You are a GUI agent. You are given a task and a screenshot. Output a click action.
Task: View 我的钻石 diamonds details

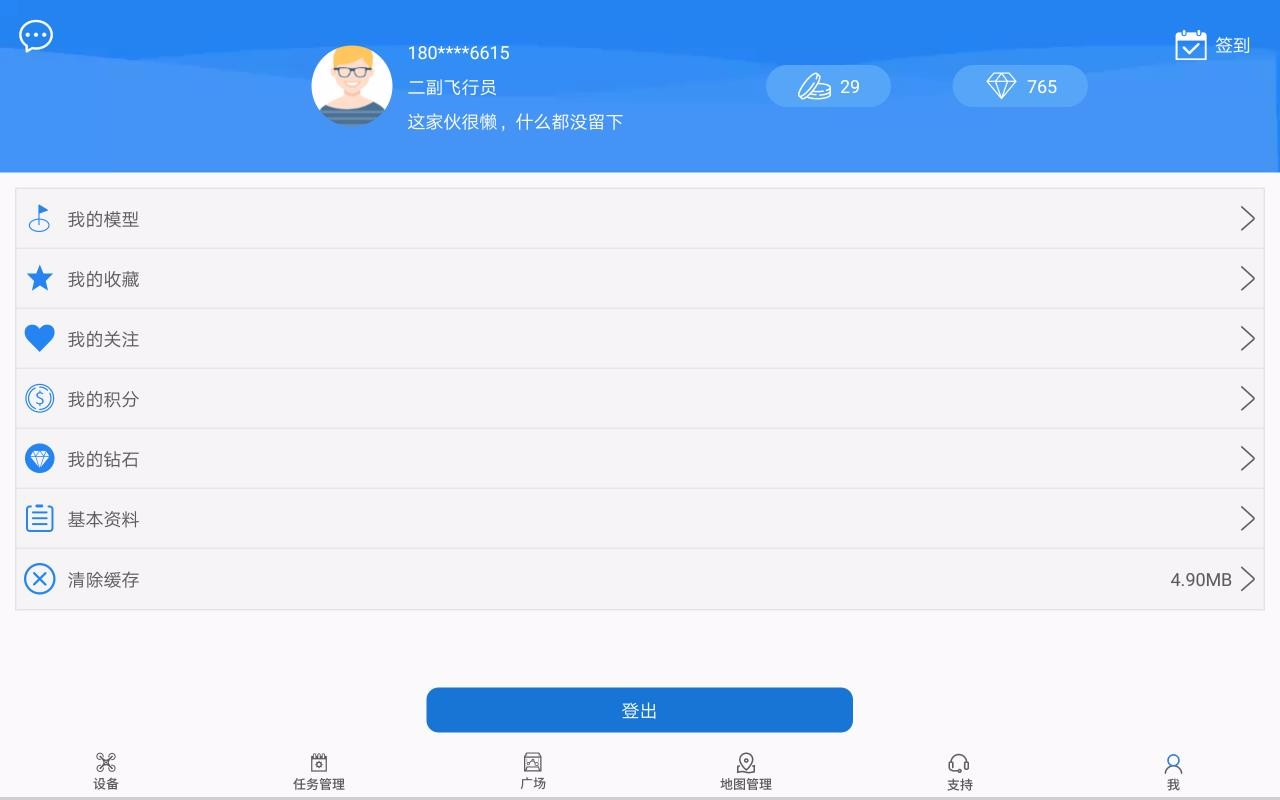[x=640, y=459]
